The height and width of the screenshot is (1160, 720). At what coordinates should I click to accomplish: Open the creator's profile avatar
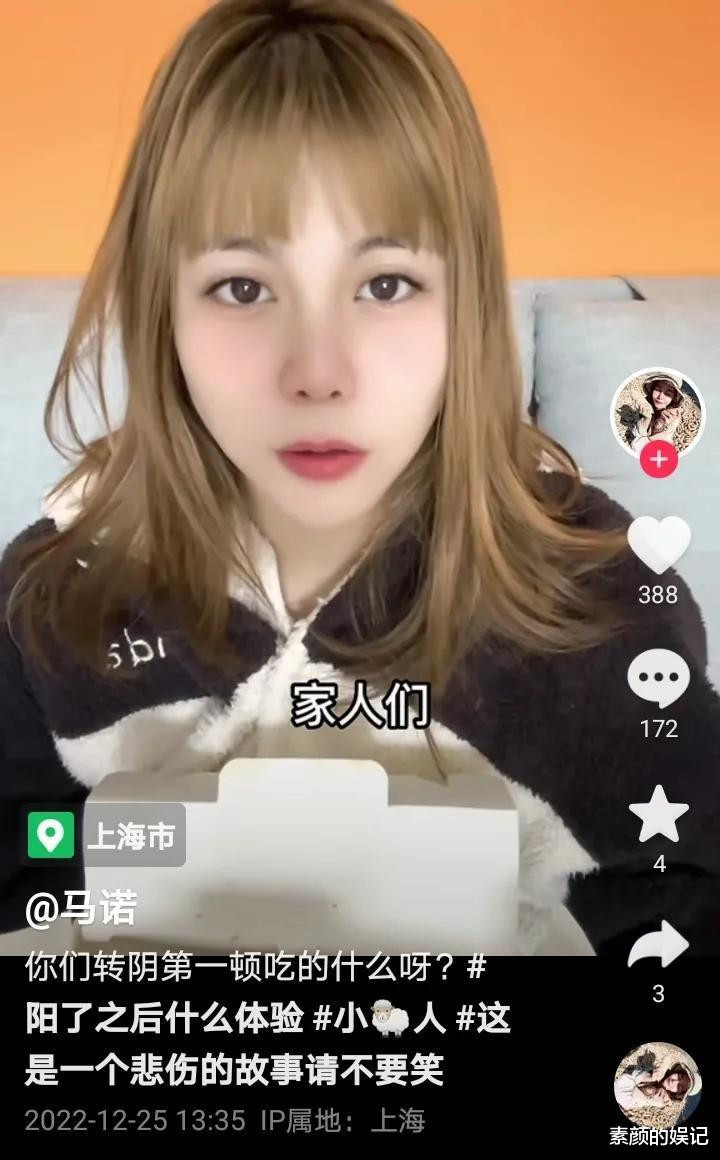coord(657,414)
